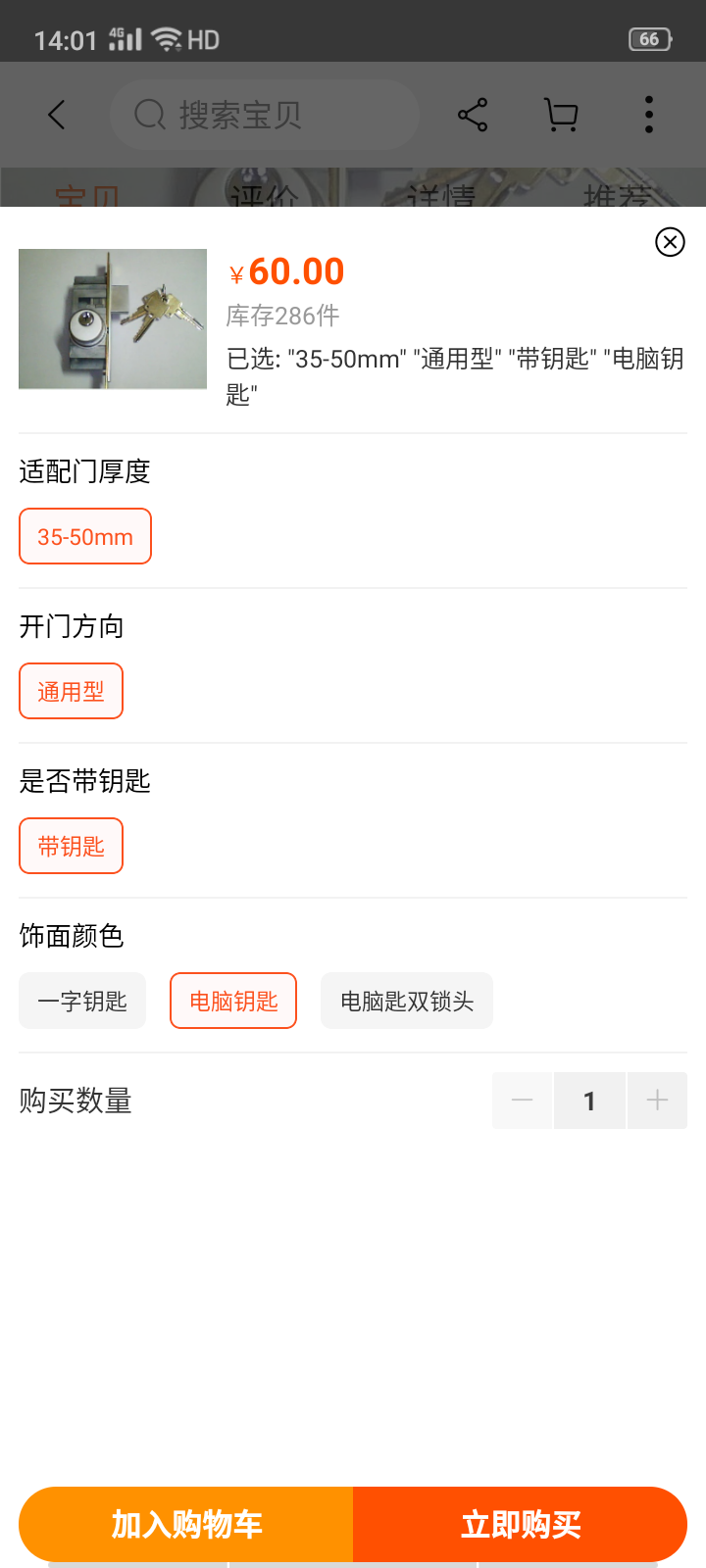
Task: Increase purchase quantity with plus button
Action: (657, 1101)
